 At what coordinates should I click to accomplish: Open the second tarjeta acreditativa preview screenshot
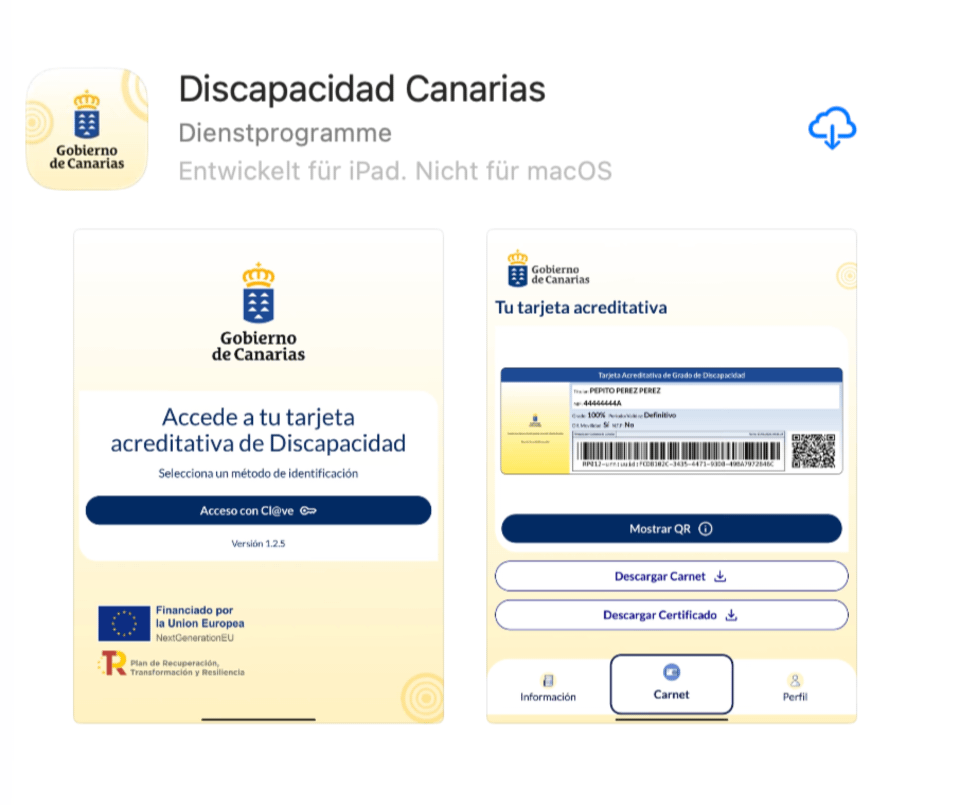coord(671,475)
